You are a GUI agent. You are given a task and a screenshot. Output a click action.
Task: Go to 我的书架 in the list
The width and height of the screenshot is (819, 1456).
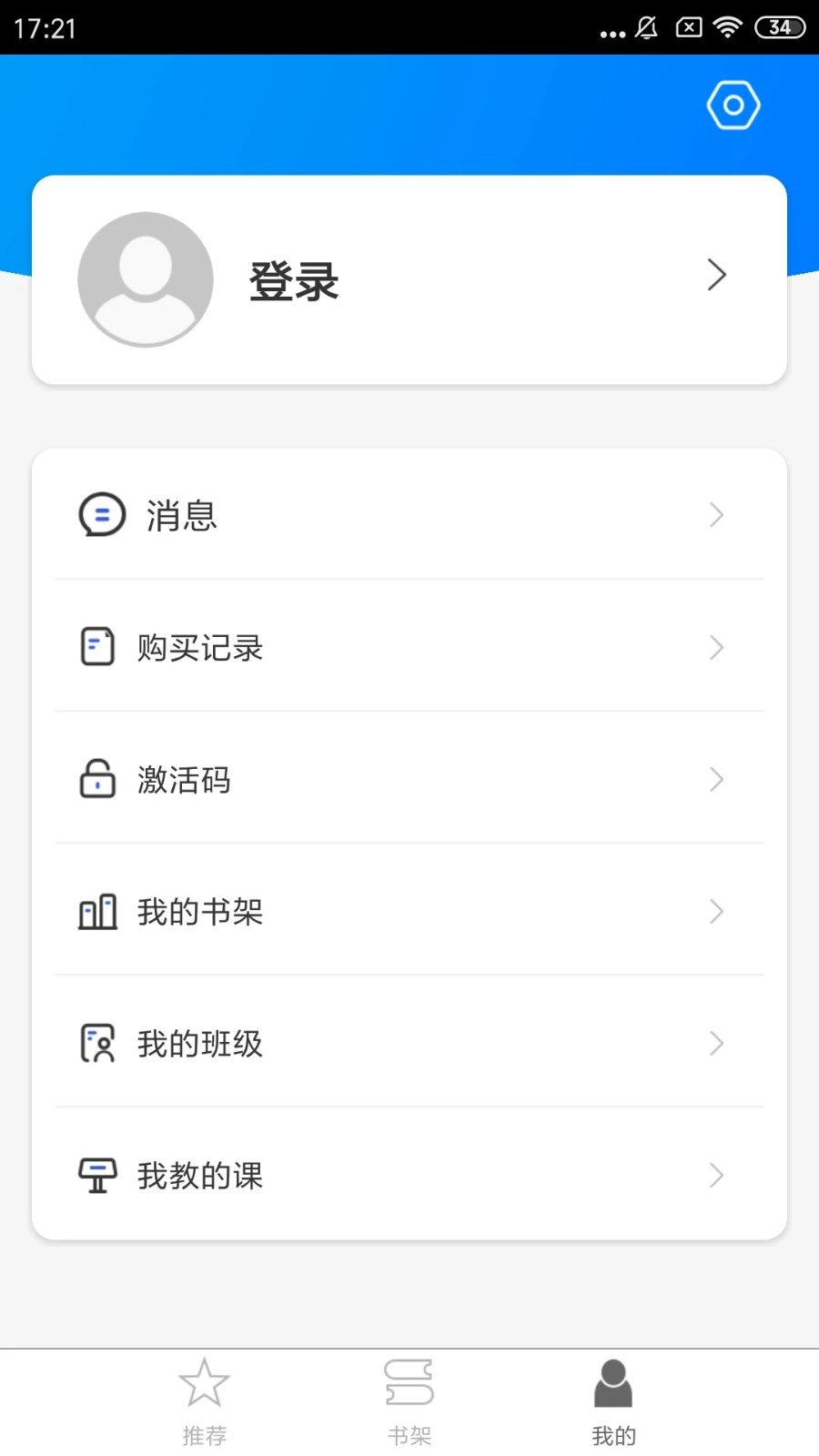pos(409,912)
